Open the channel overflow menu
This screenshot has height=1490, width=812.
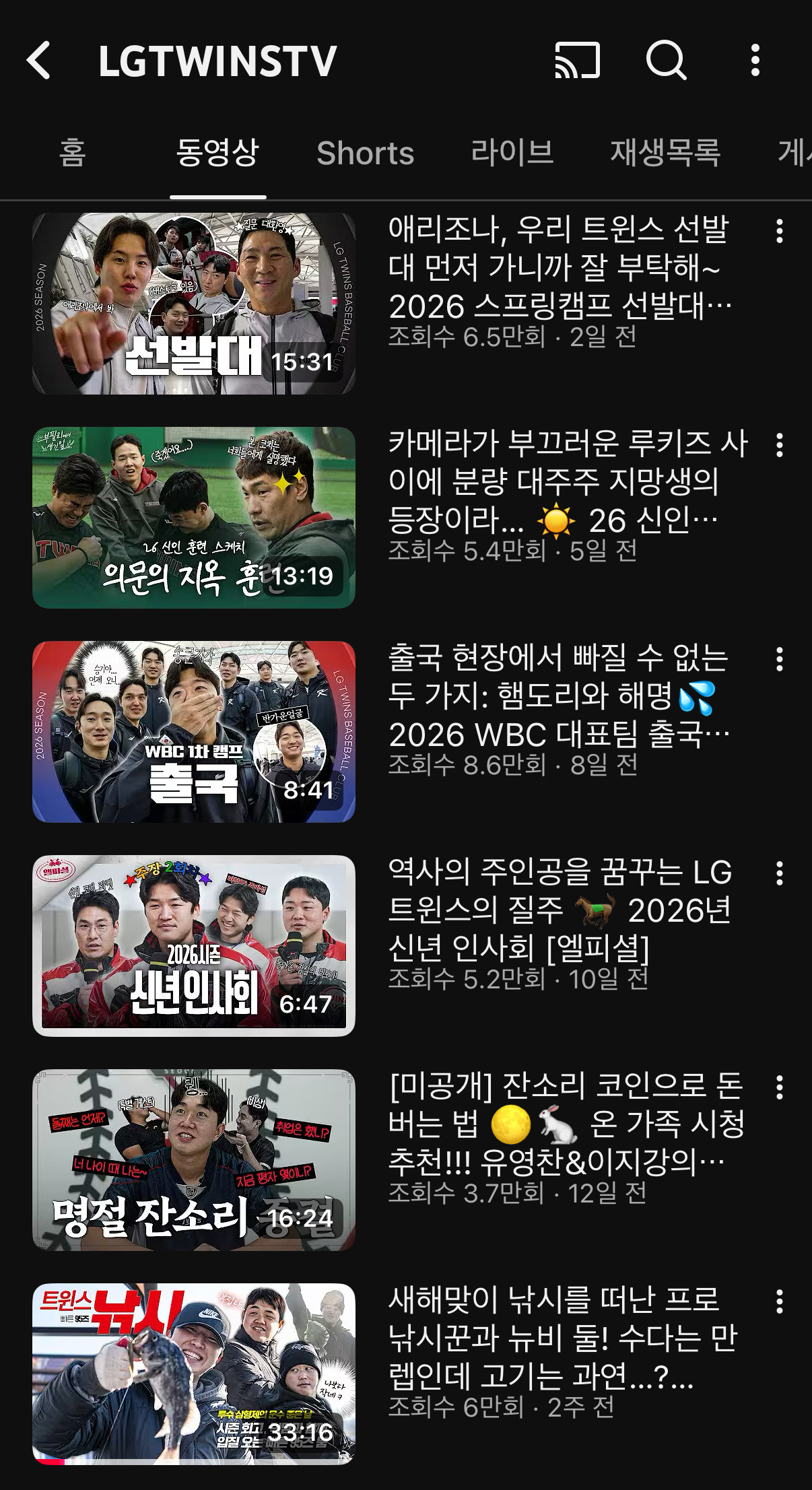pos(755,61)
